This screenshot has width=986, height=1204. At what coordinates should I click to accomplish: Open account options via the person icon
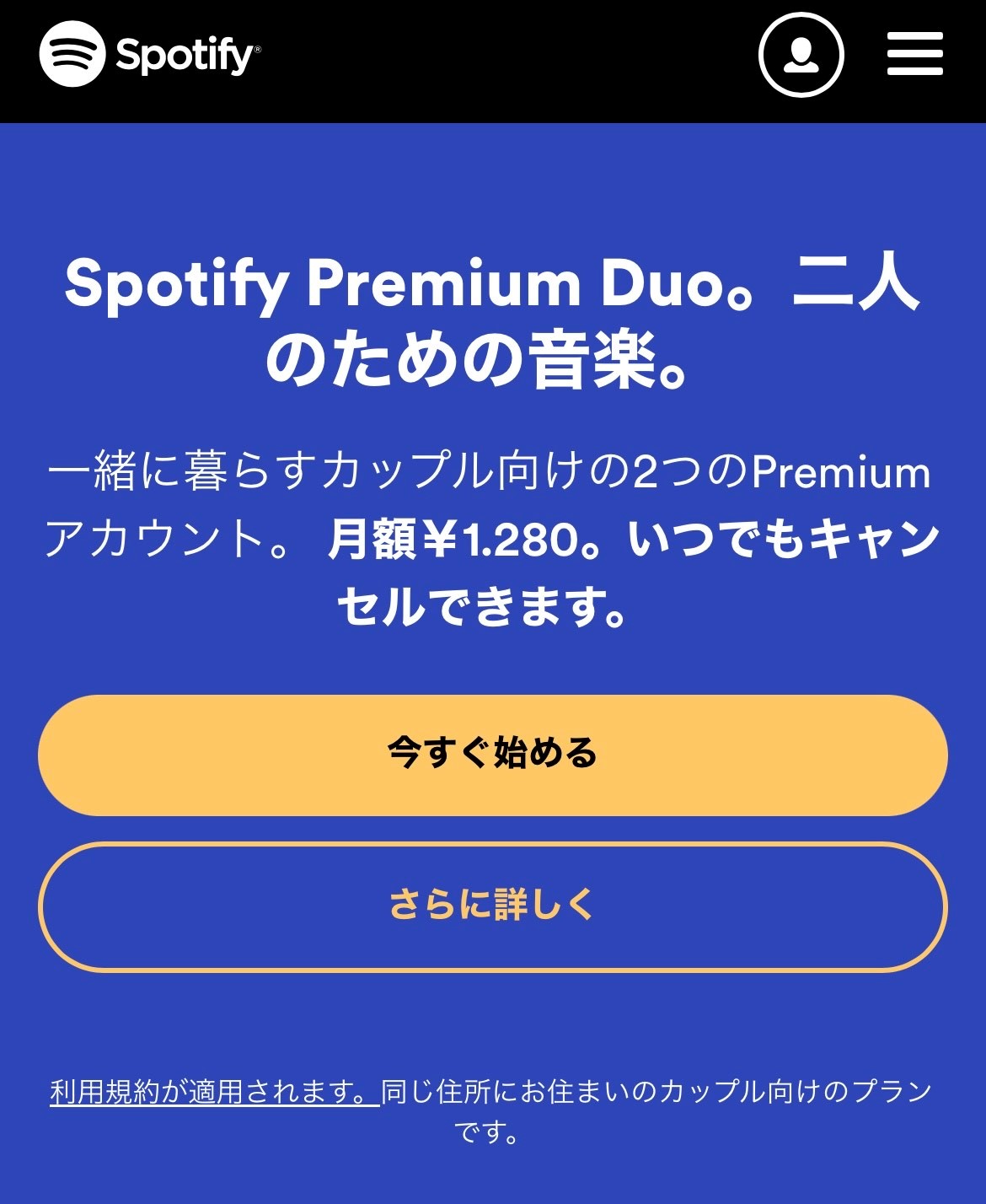coord(802,55)
